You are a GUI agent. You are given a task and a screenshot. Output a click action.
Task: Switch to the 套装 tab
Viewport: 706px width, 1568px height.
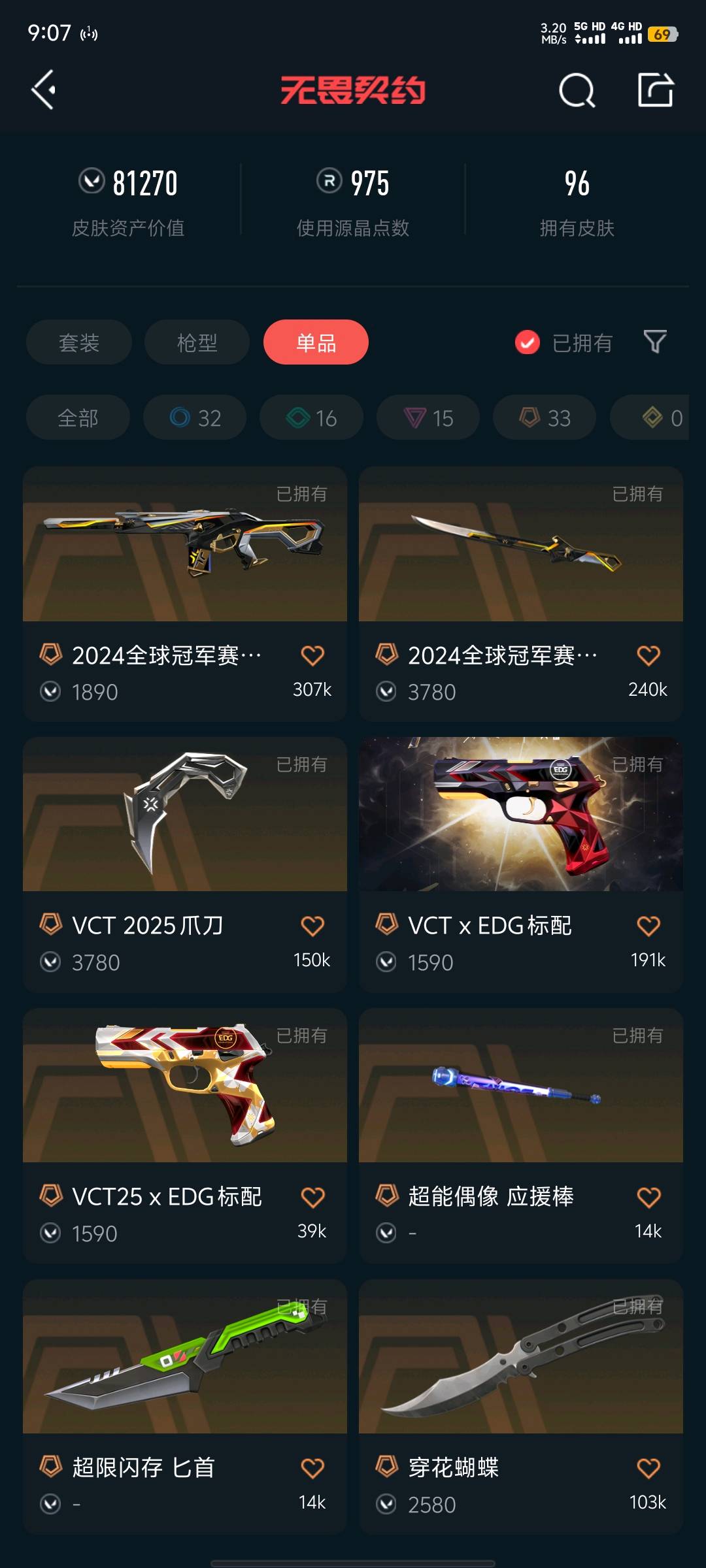[79, 342]
